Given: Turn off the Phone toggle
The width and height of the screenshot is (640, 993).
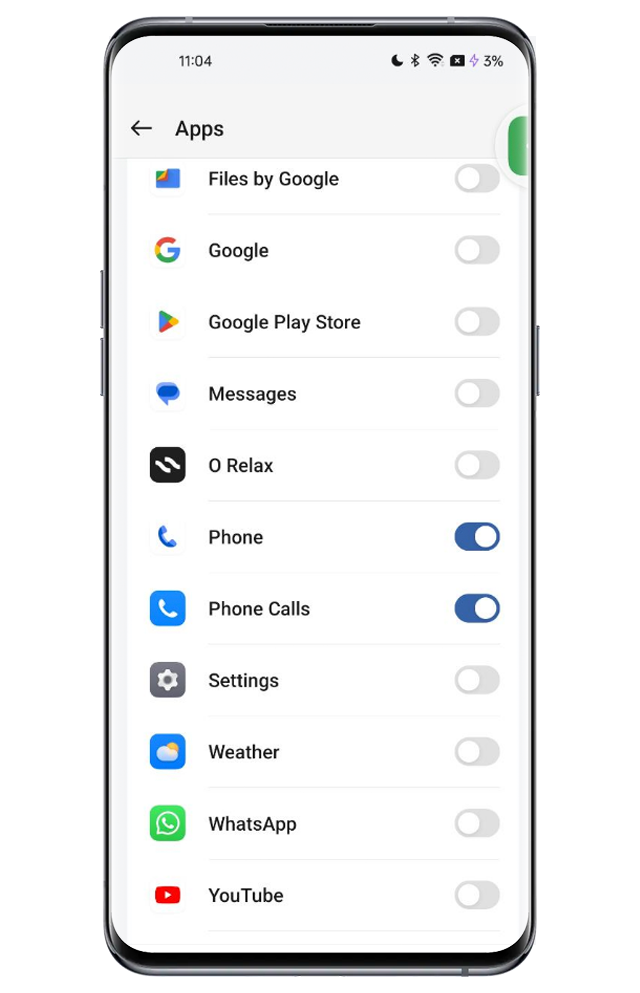Looking at the screenshot, I should pyautogui.click(x=477, y=537).
